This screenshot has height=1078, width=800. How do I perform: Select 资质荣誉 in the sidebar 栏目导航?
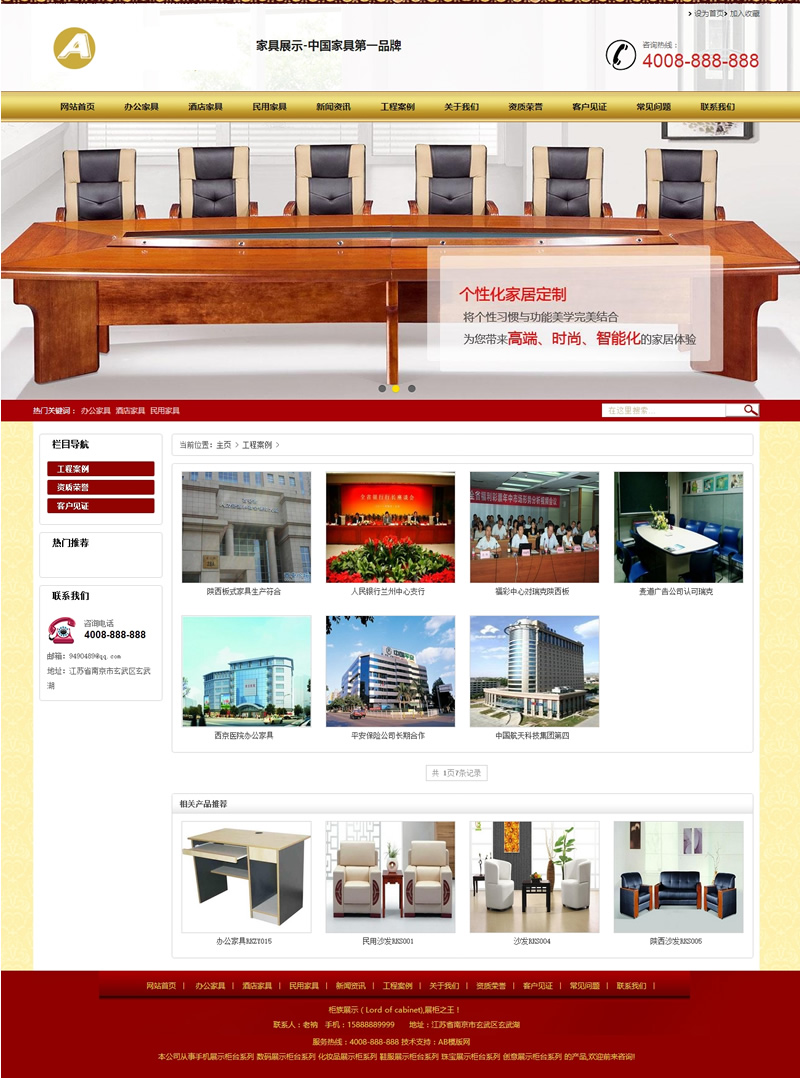pos(100,488)
